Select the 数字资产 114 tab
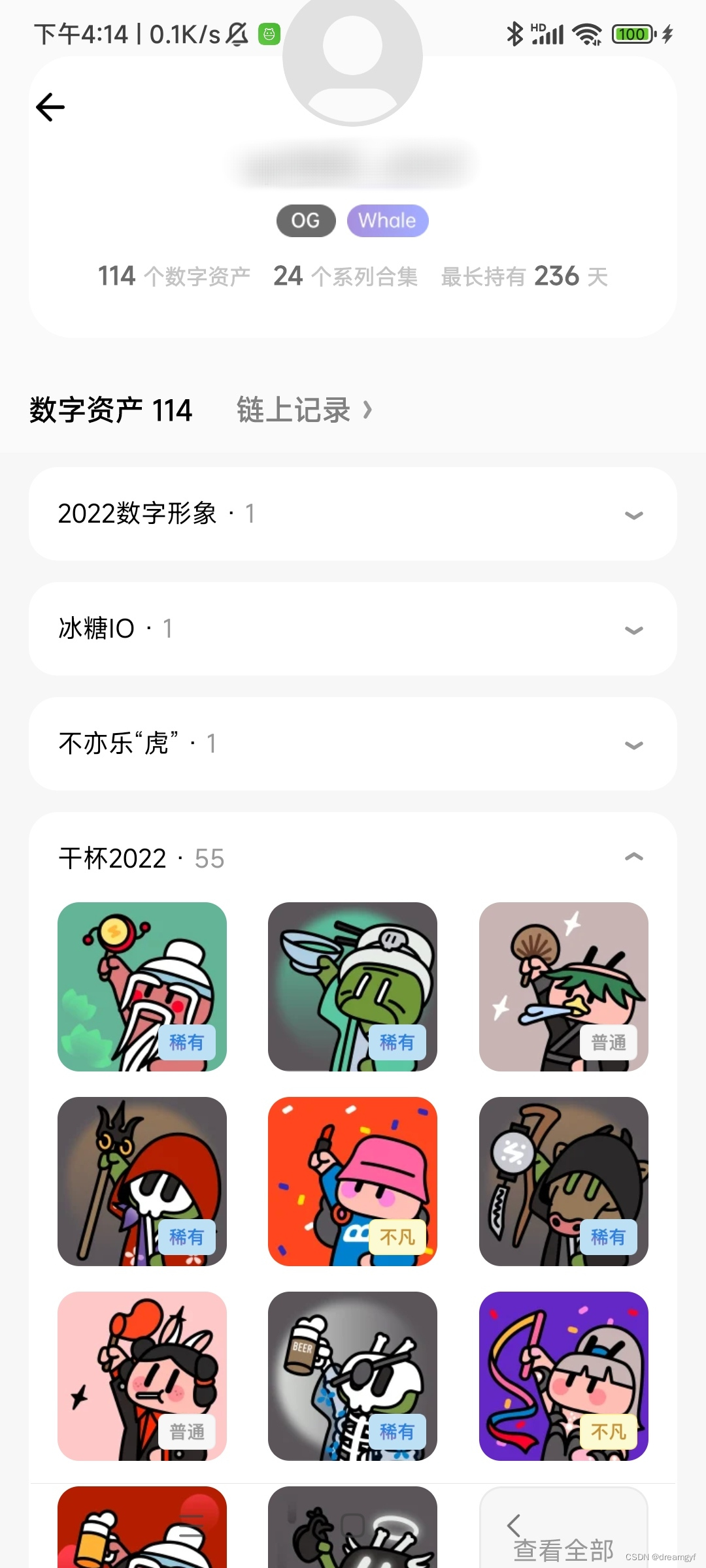The width and height of the screenshot is (706, 1568). [110, 410]
